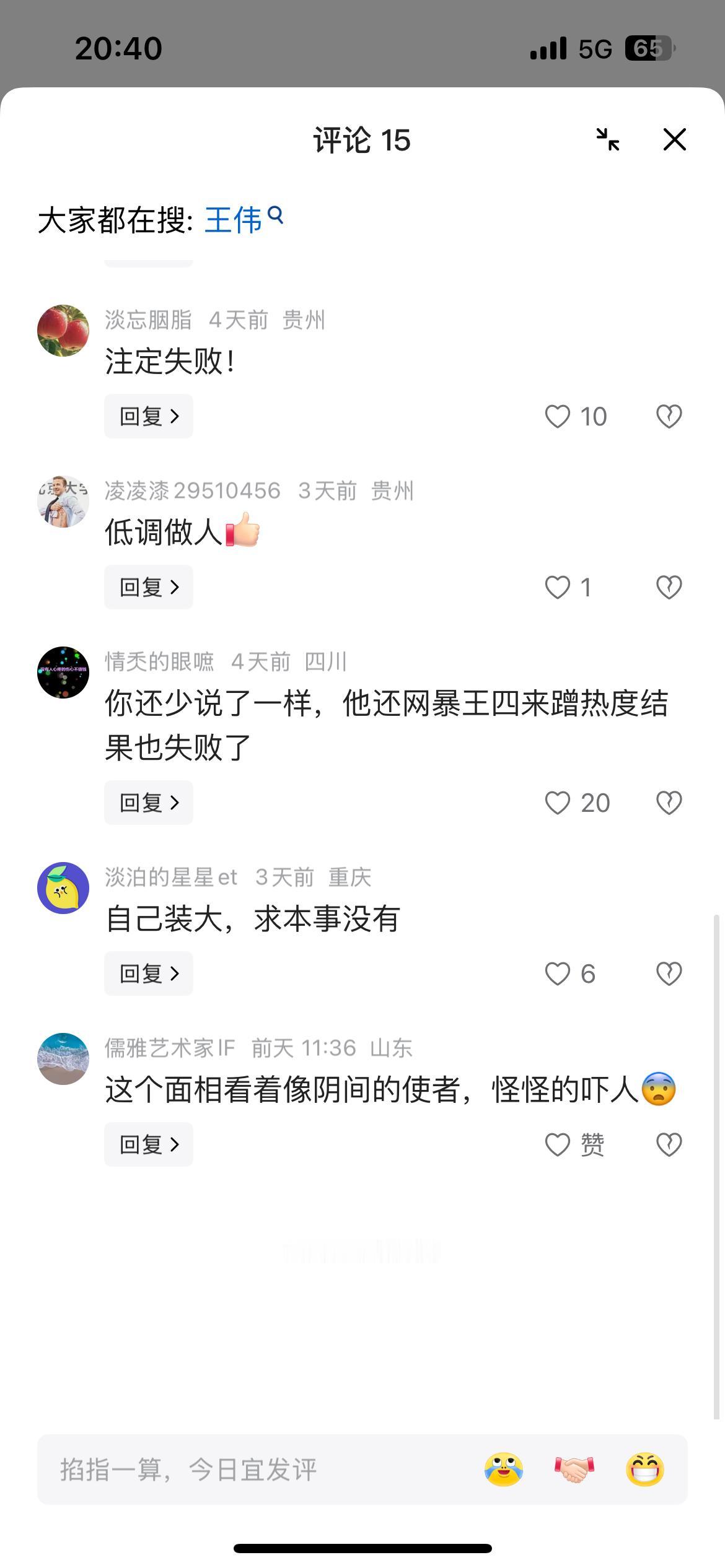The image size is (725, 1568).
Task: Open 情秃的眼嘸's profile avatar
Action: [x=63, y=673]
